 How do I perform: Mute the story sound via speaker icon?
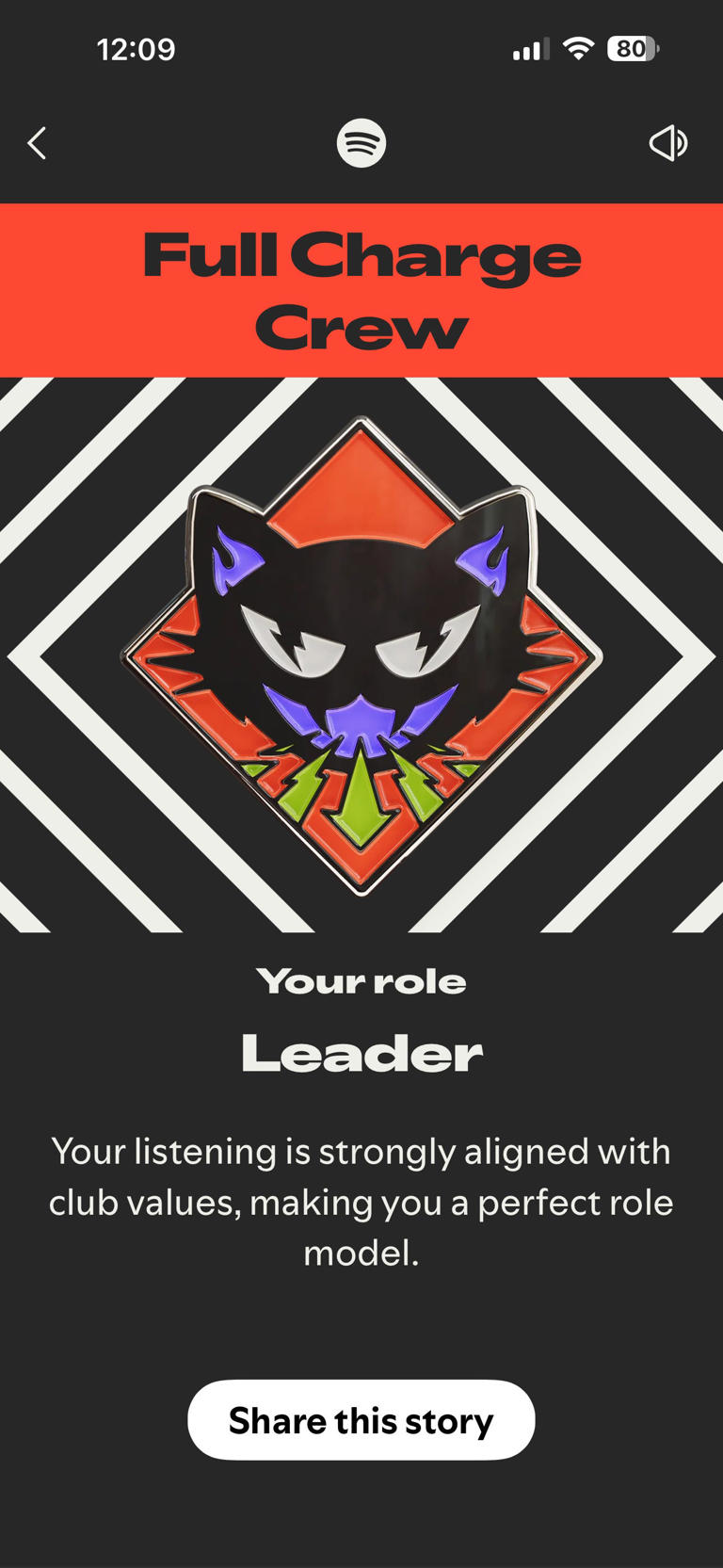(668, 143)
